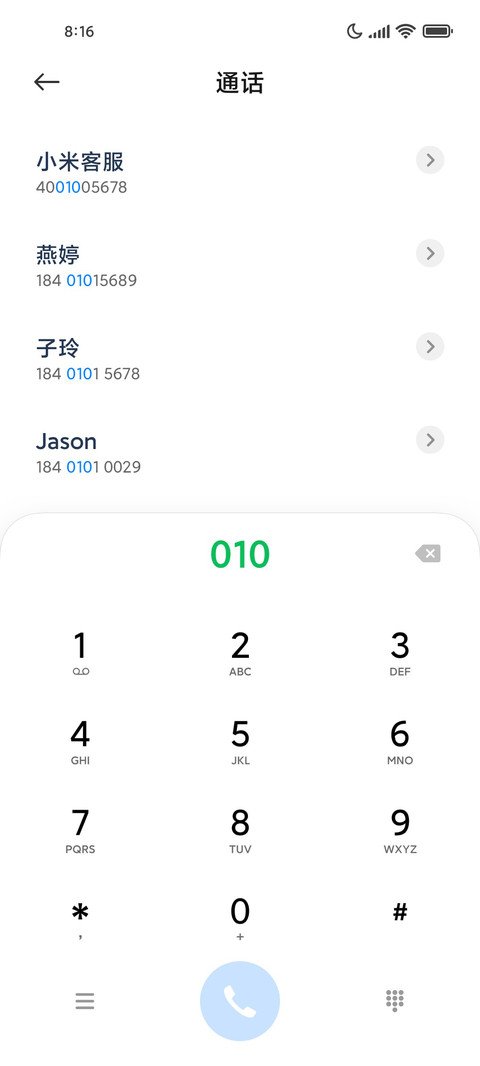The width and height of the screenshot is (480, 1066).
Task: Delete the last dialed digit
Action: coord(428,553)
